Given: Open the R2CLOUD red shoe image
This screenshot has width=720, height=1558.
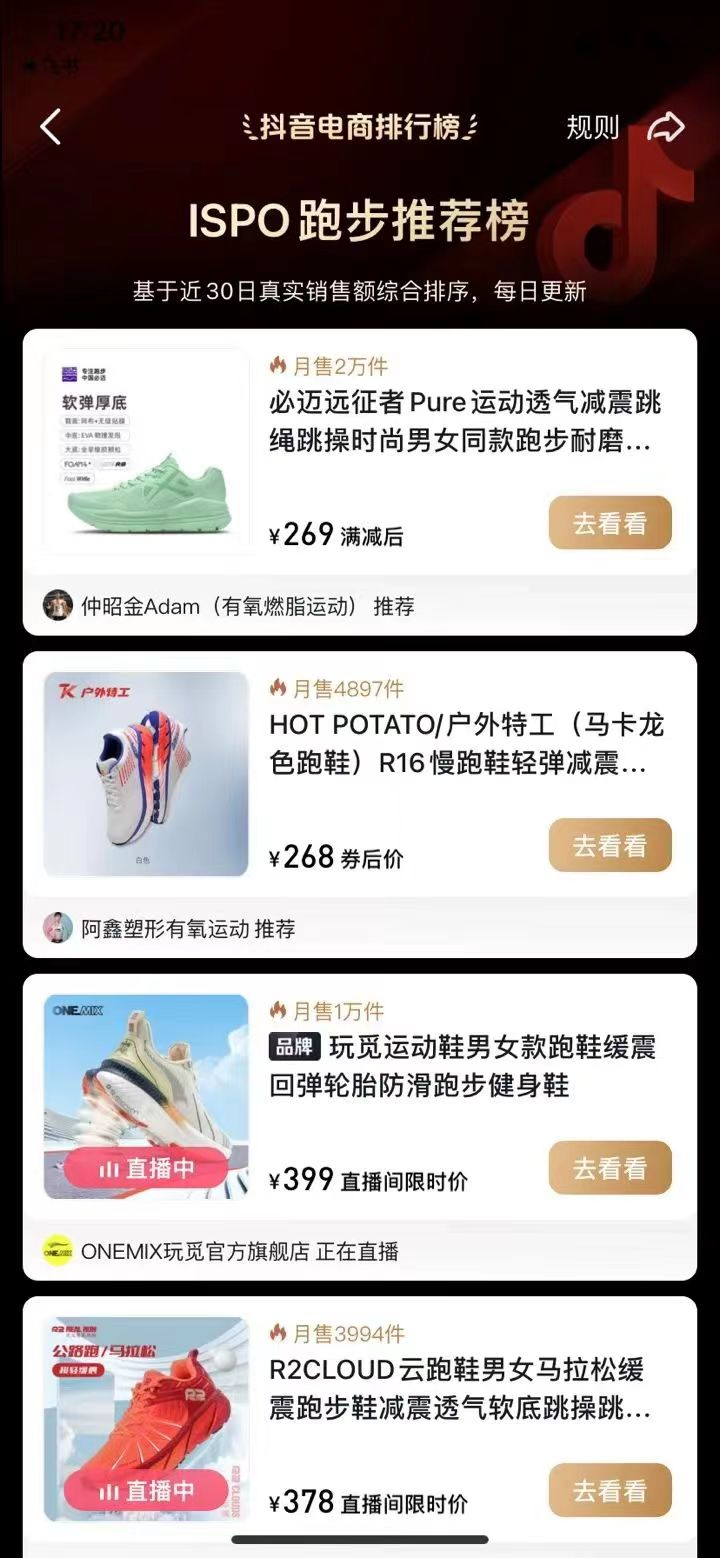Looking at the screenshot, I should [146, 1419].
